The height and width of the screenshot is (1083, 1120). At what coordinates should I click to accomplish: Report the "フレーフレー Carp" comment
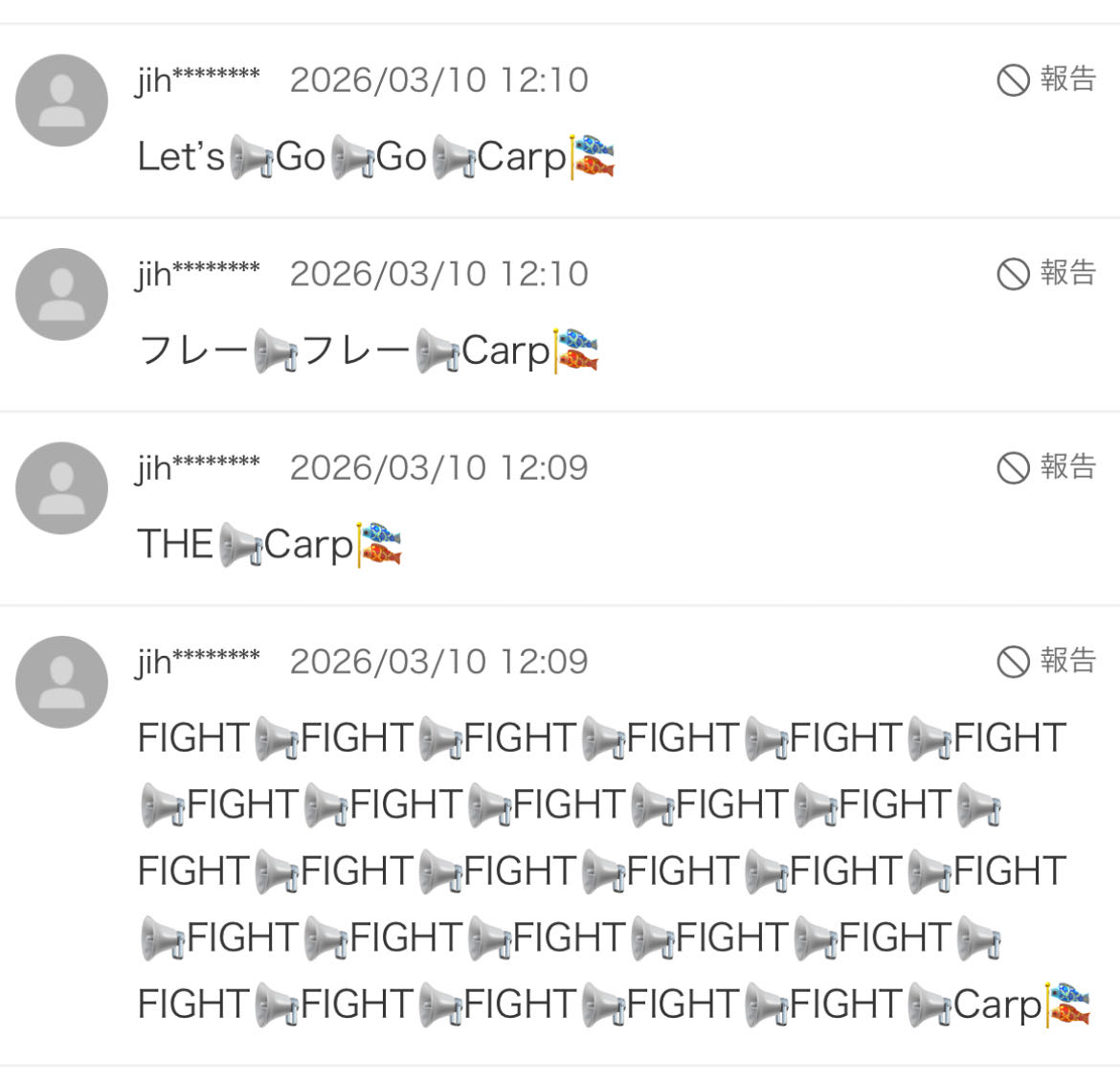tap(1046, 274)
